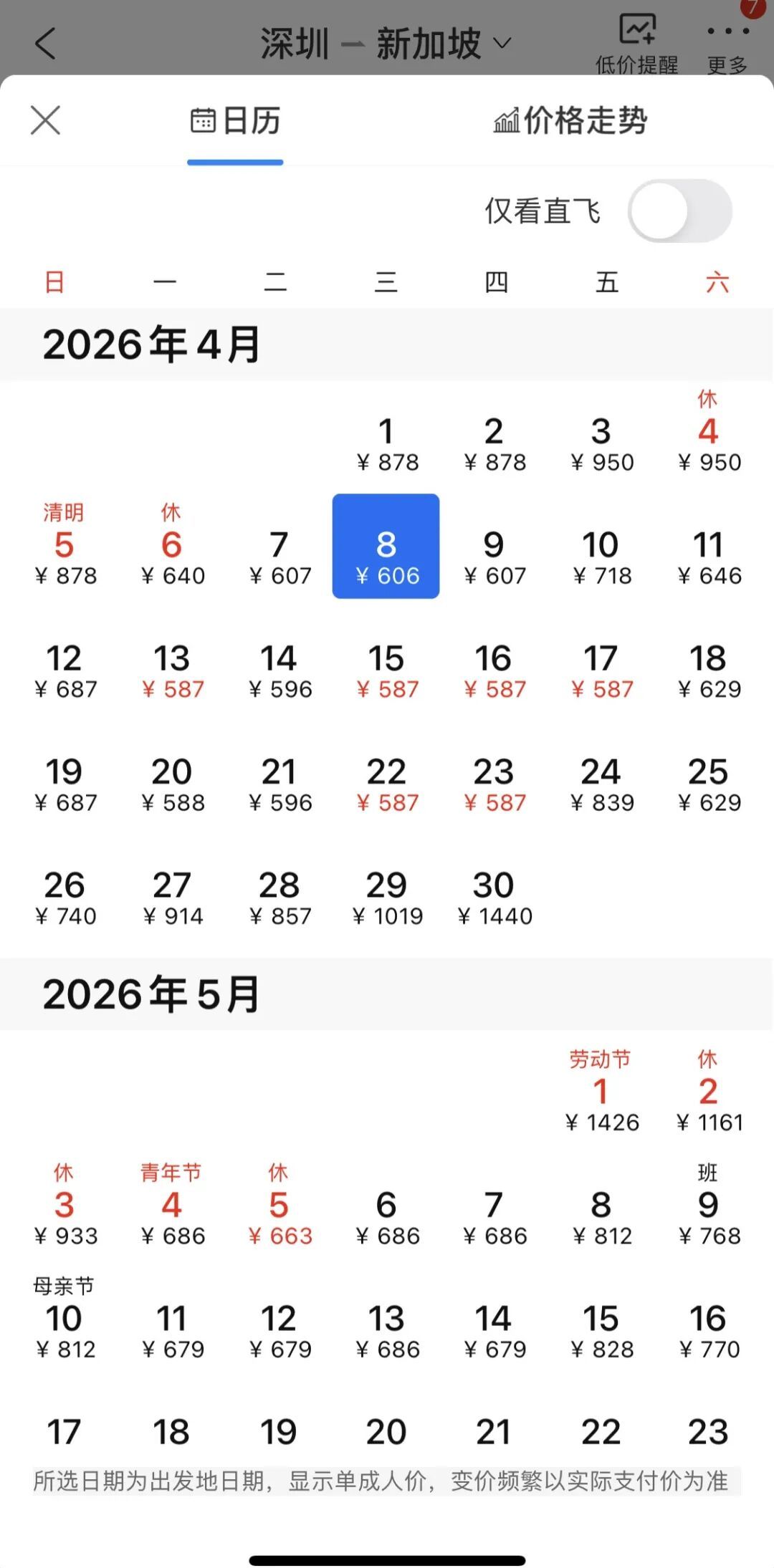Choose April 6 priced ¥640

click(172, 557)
